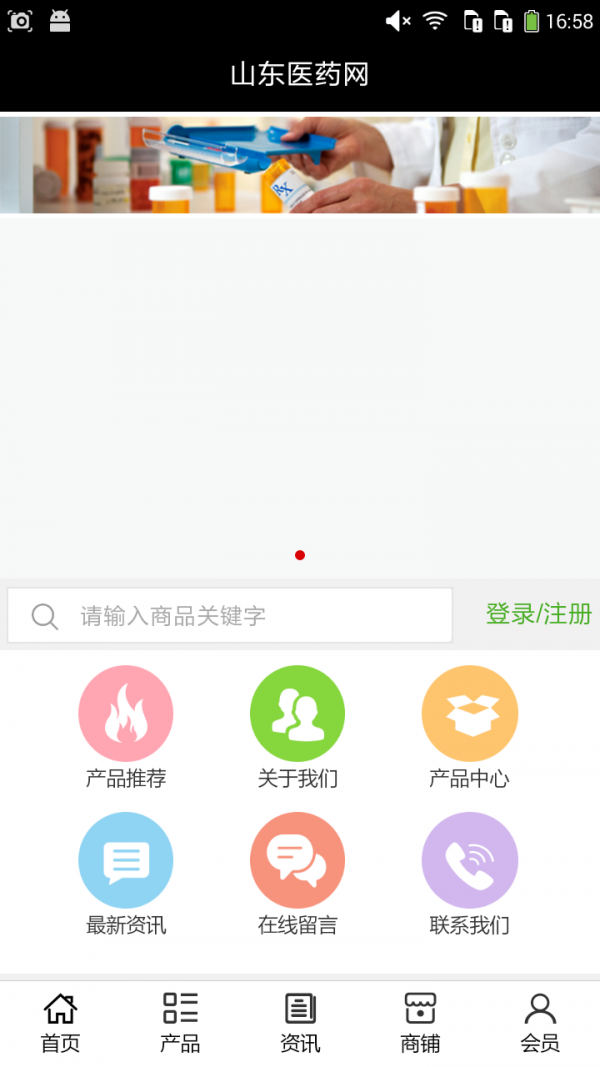Open the pharmacy banner image

point(300,165)
